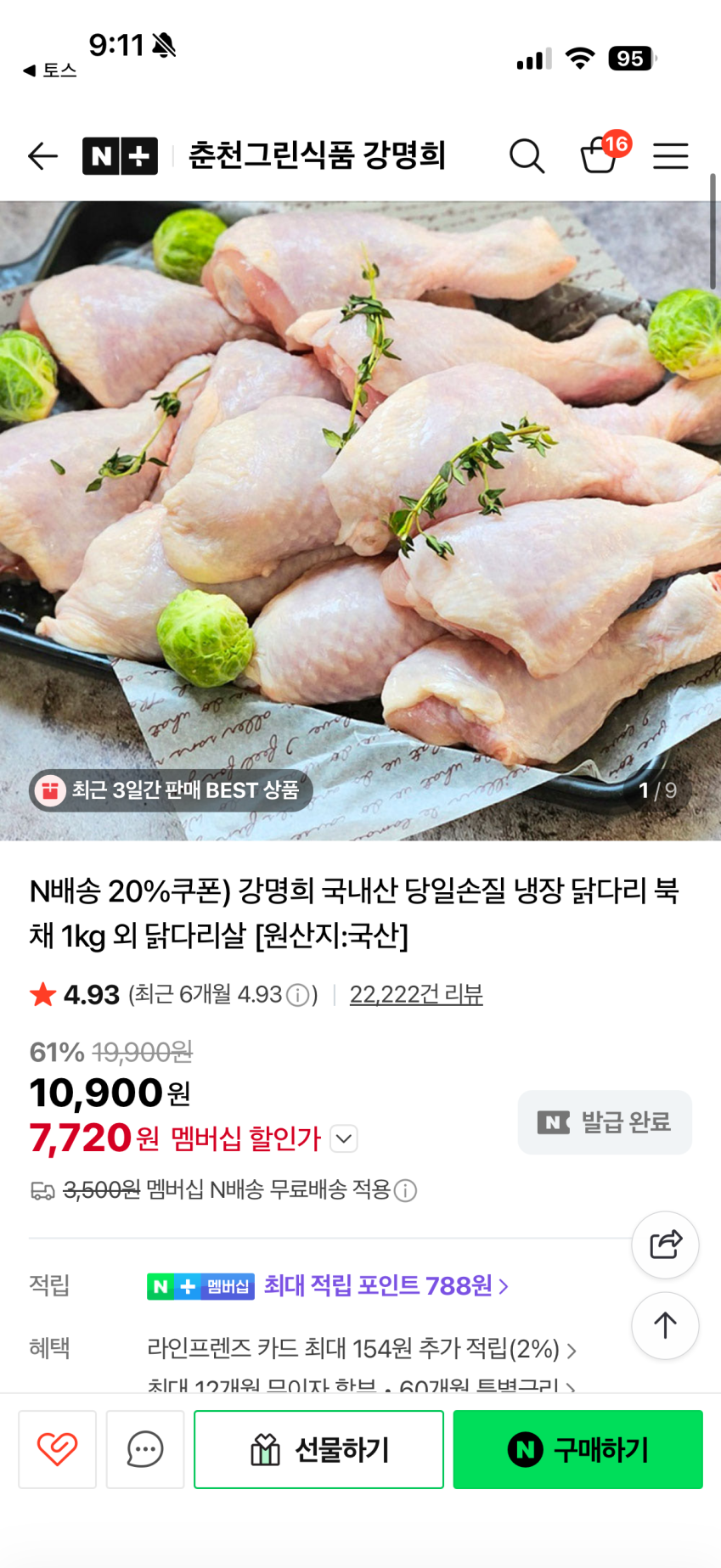The image size is (721, 1568).
Task: Share this product
Action: click(665, 1245)
